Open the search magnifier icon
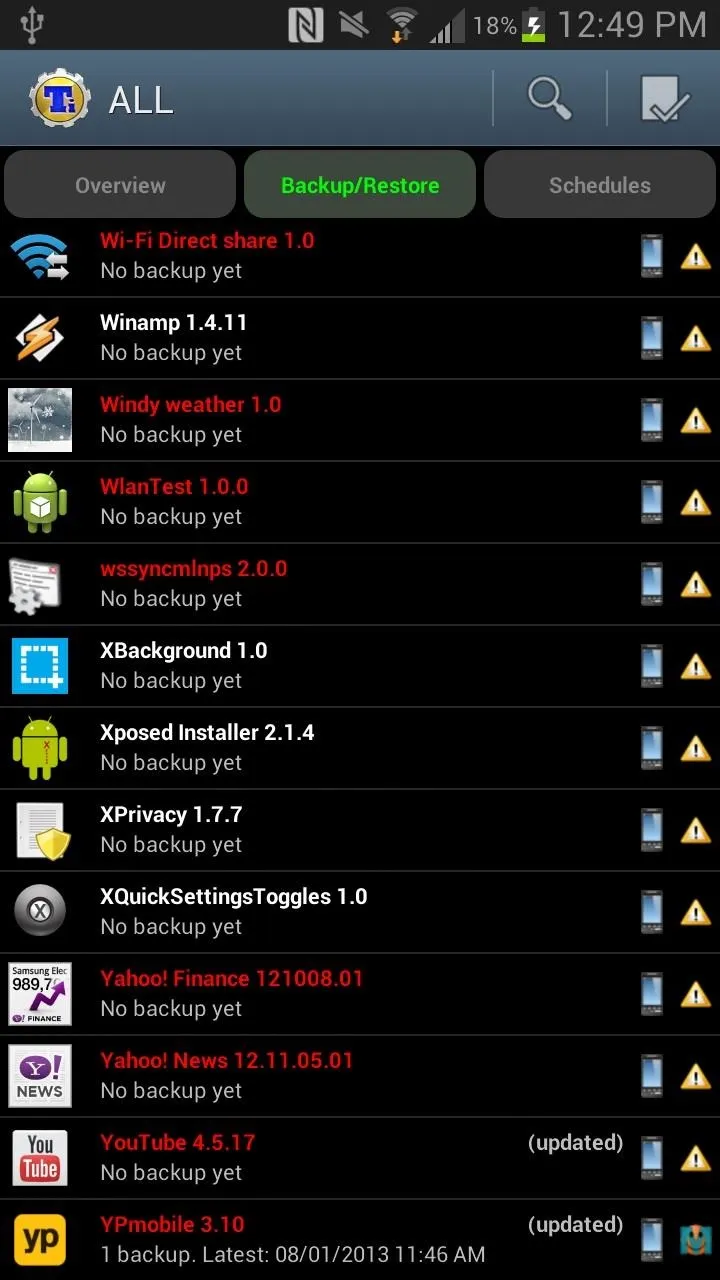720x1280 pixels. tap(549, 98)
